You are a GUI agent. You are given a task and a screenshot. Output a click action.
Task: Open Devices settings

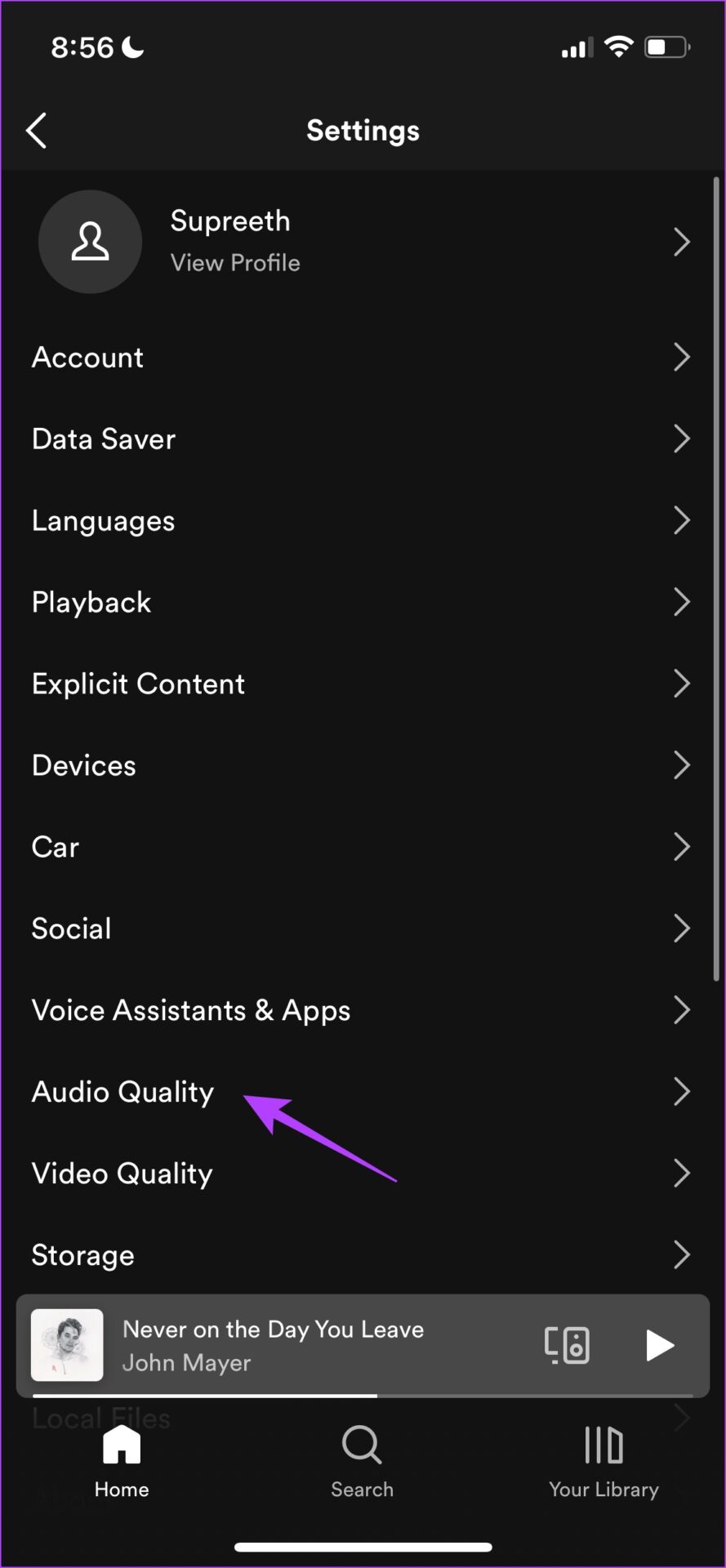[363, 765]
